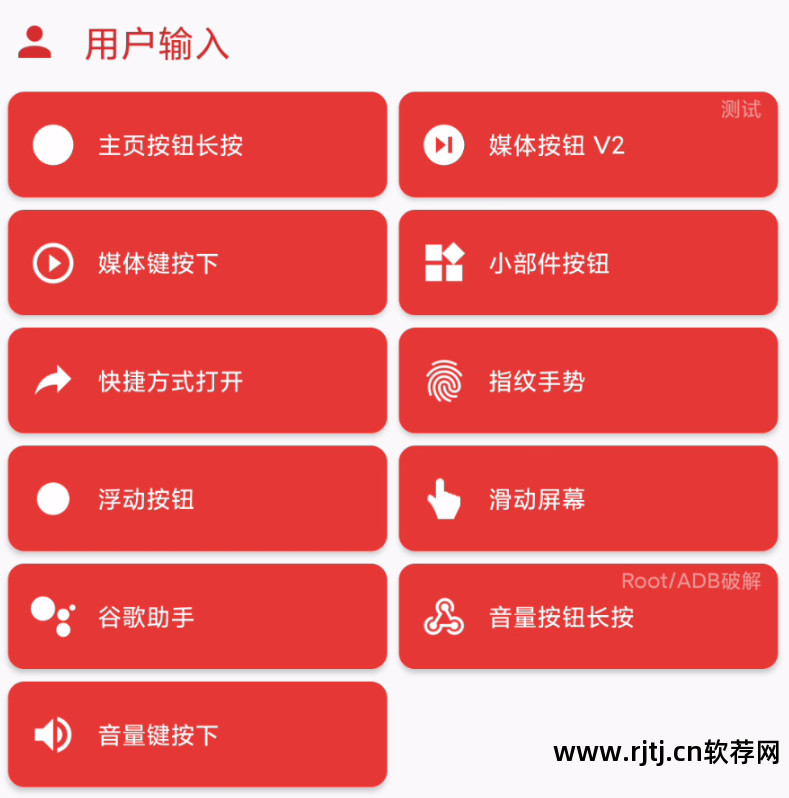Click the swipe screen (滑动屏幕) hand icon
This screenshot has height=798, width=789.
(x=444, y=498)
